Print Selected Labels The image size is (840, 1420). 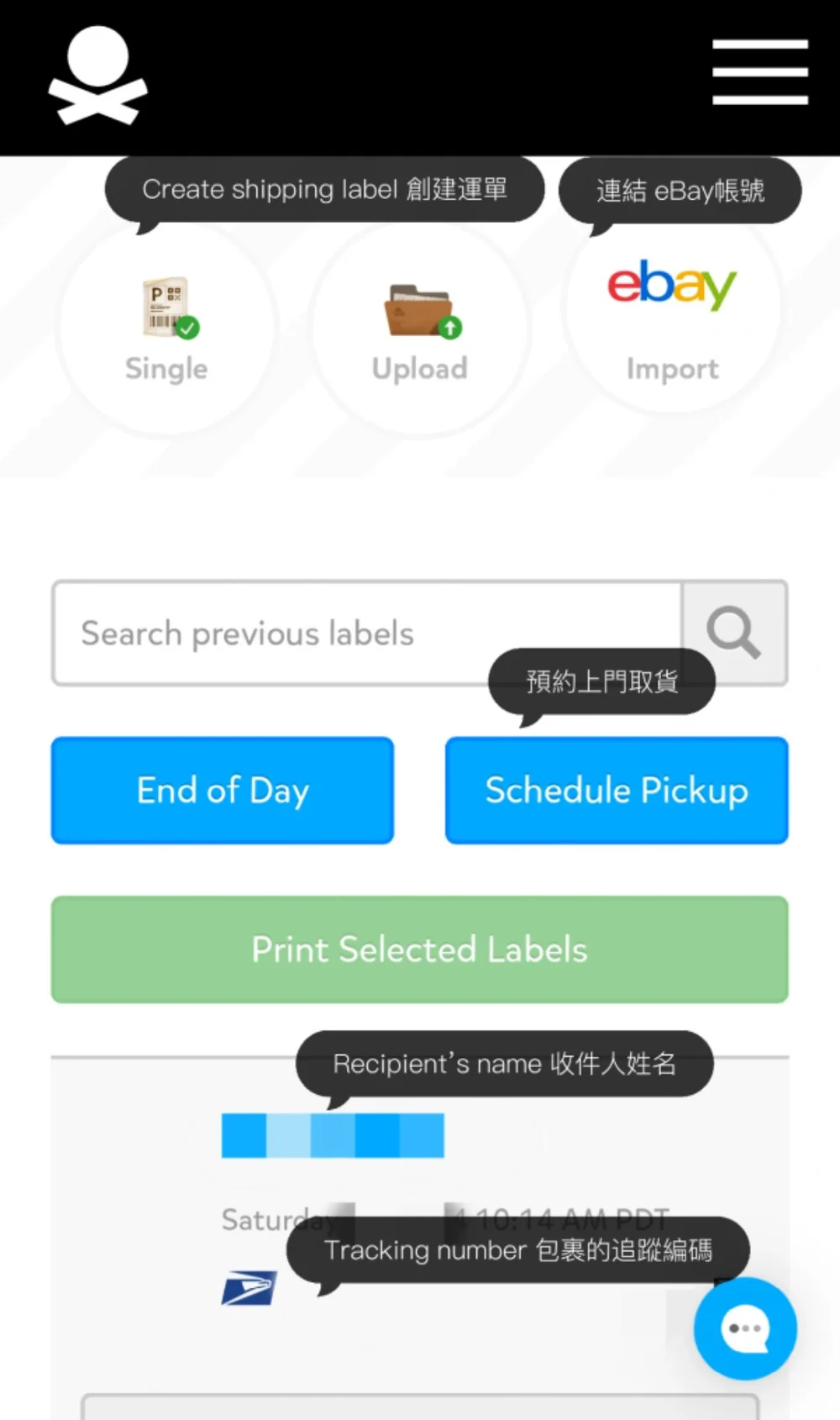pyautogui.click(x=420, y=949)
